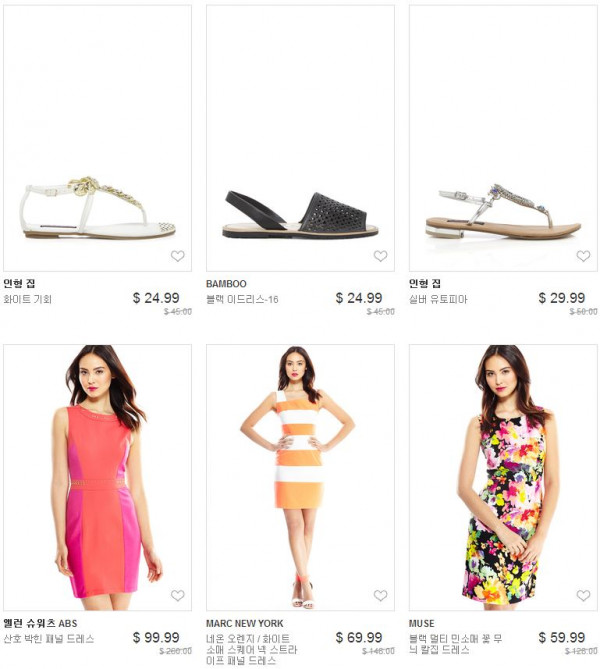Favorite the BAMBOO black sandal
600x669 pixels.
(380, 256)
